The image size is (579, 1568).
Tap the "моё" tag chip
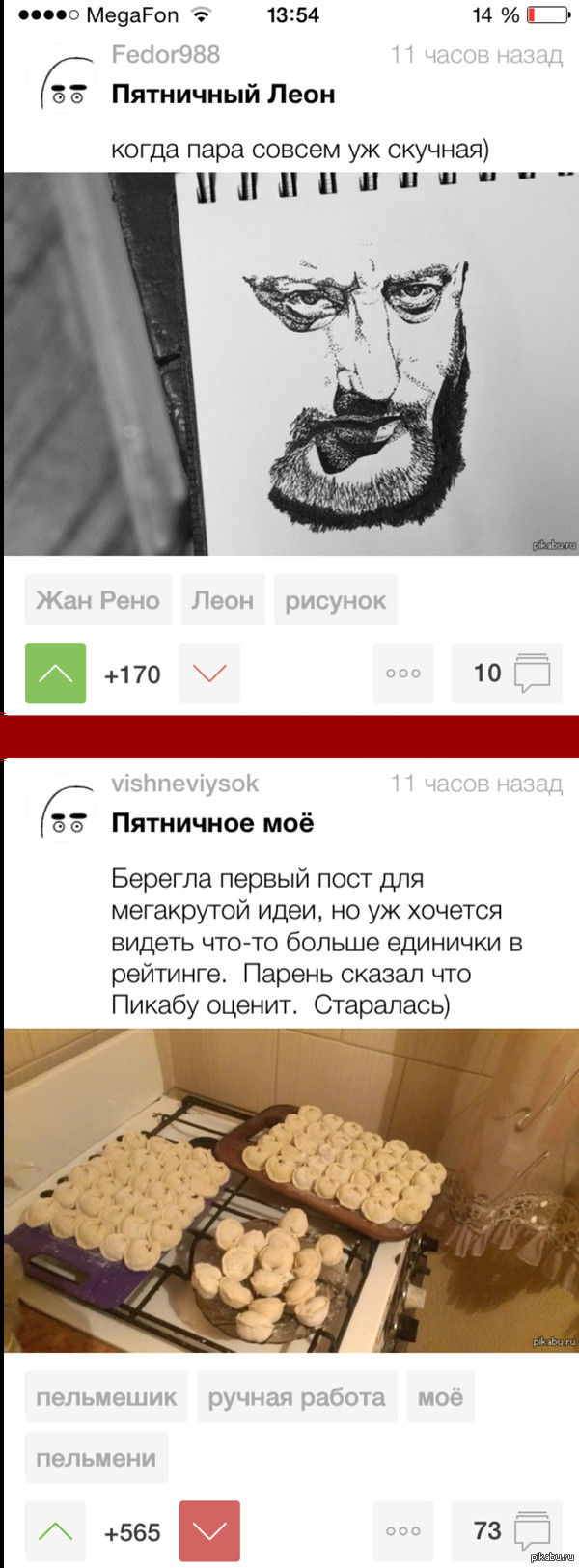coord(440,1397)
